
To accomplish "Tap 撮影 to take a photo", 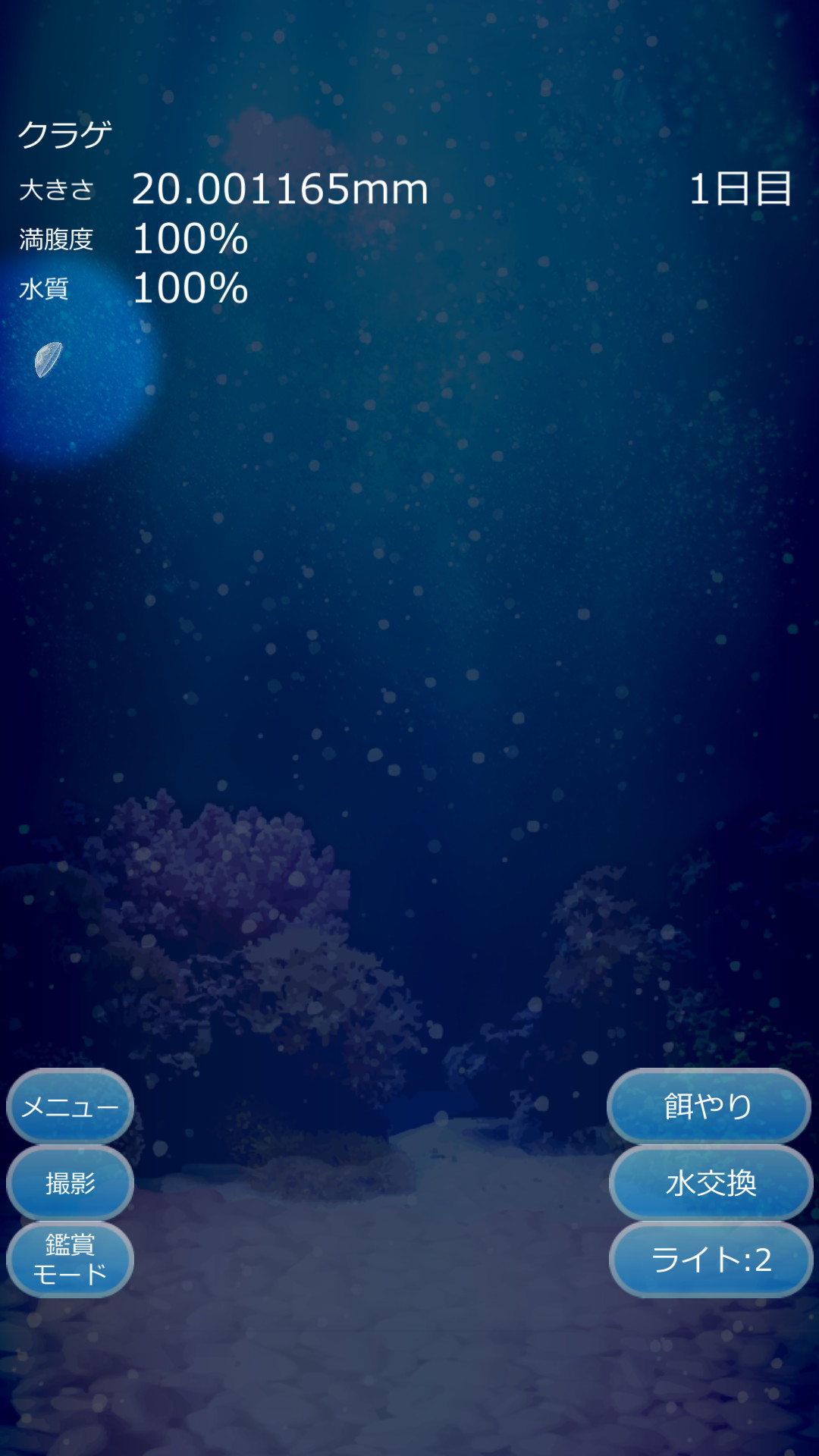I will click(x=70, y=1183).
